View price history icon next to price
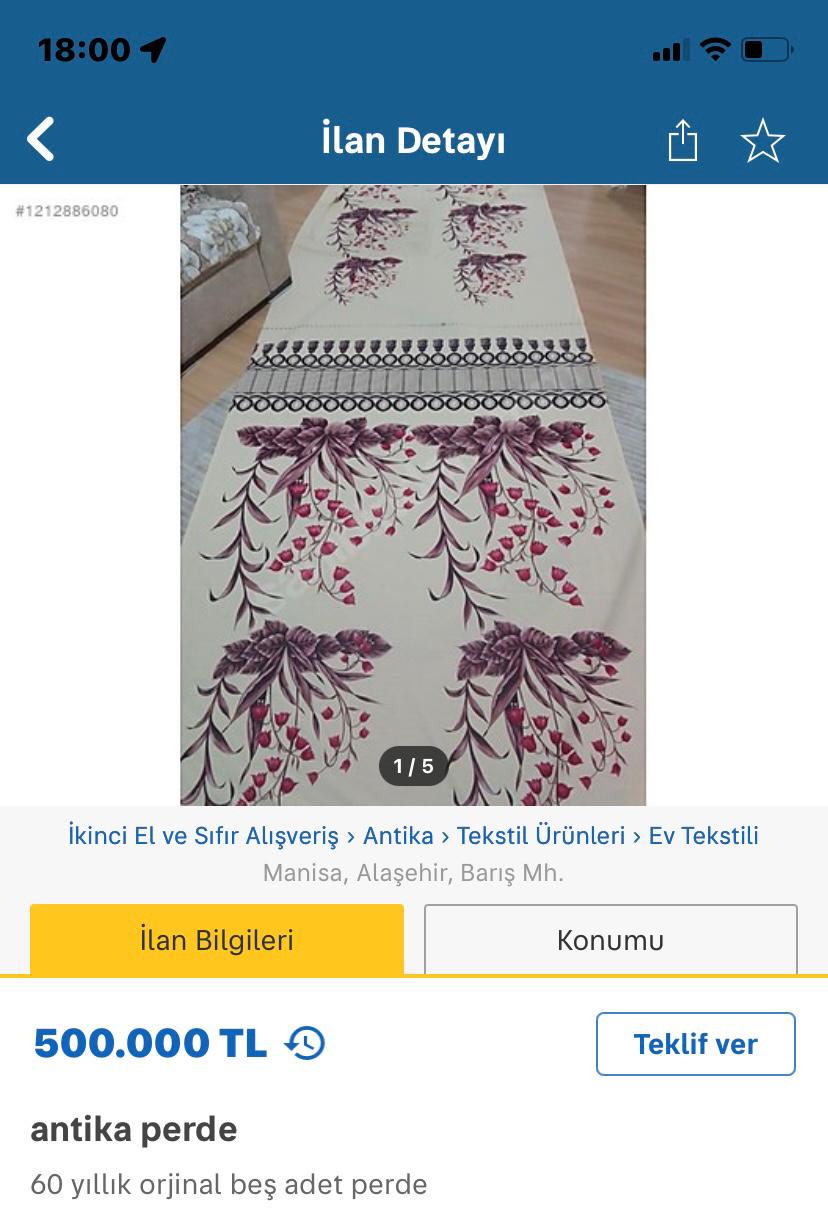Image resolution: width=828 pixels, height=1223 pixels. [305, 1044]
